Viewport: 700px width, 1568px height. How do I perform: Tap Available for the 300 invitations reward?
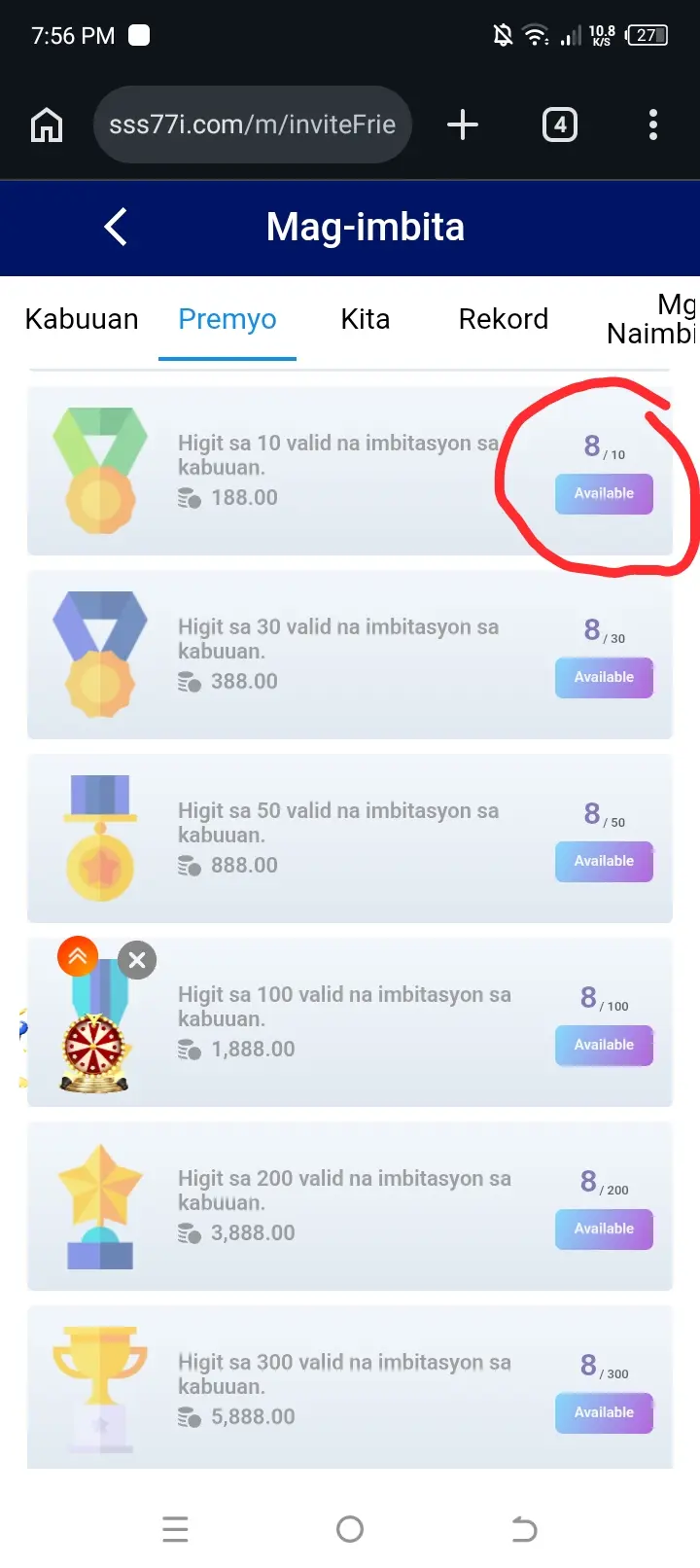click(x=604, y=1412)
